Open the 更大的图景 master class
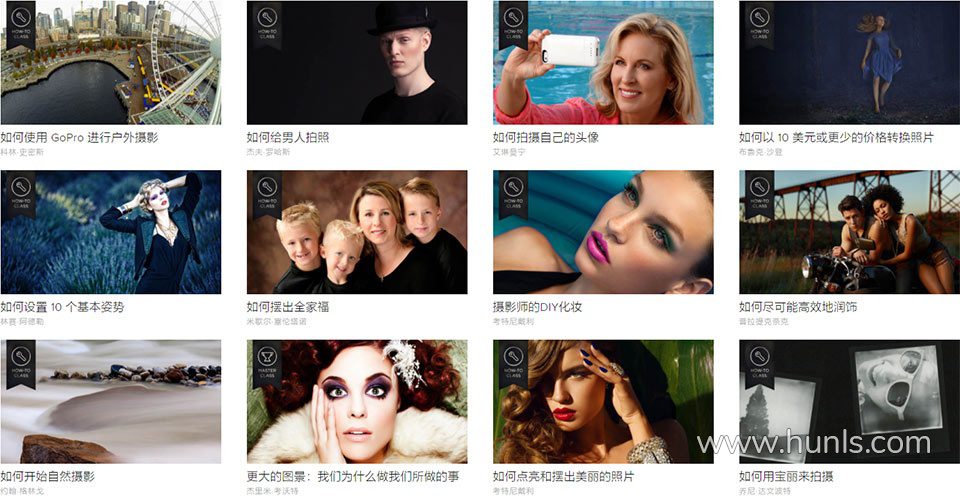Screen dimensions: 960x497 pyautogui.click(x=356, y=400)
